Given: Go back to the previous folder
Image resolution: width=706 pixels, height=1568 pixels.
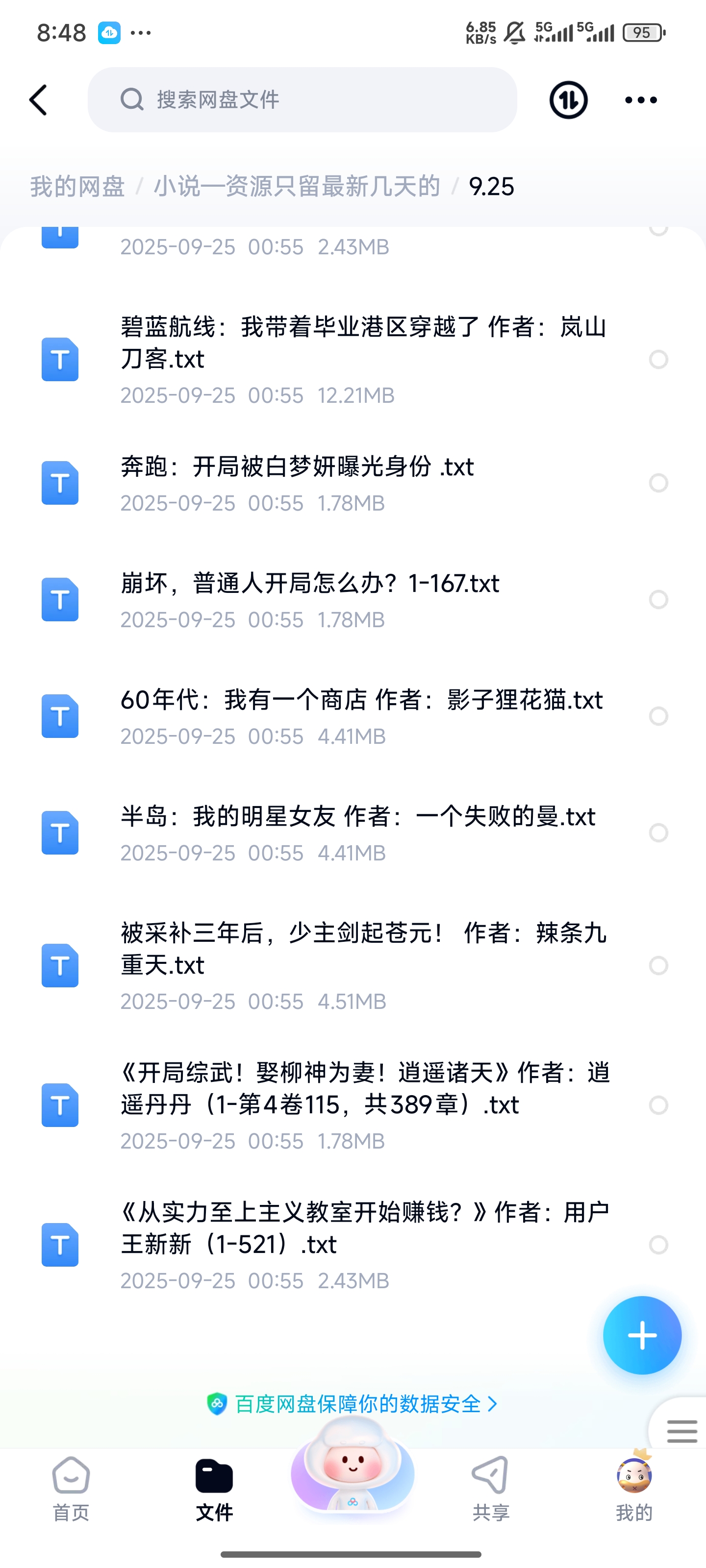Looking at the screenshot, I should 38,100.
